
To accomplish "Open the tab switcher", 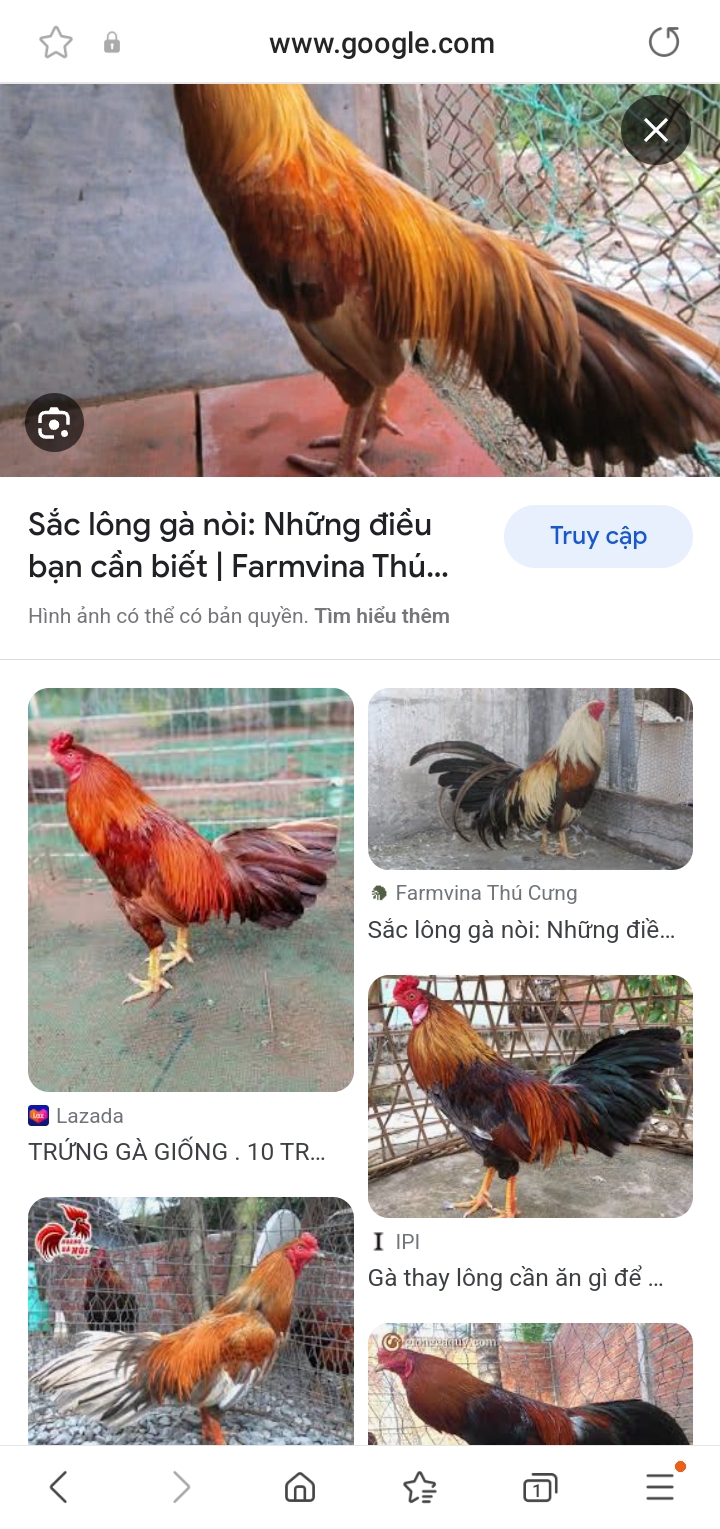I will click(x=539, y=1487).
